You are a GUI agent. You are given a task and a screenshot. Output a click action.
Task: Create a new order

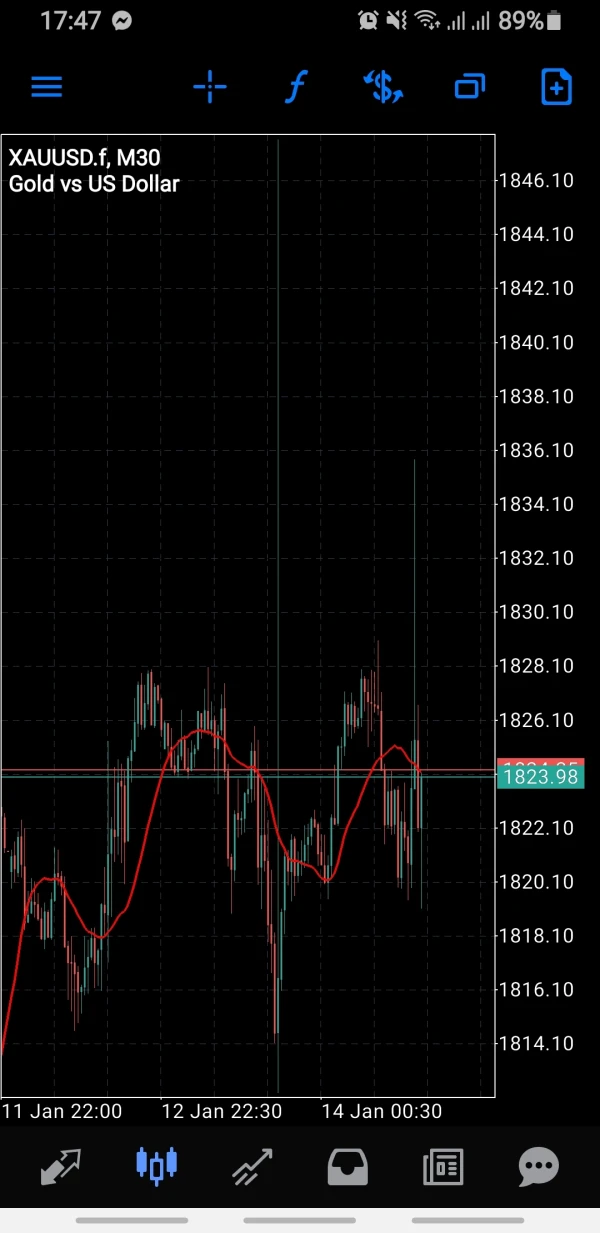[x=556, y=87]
